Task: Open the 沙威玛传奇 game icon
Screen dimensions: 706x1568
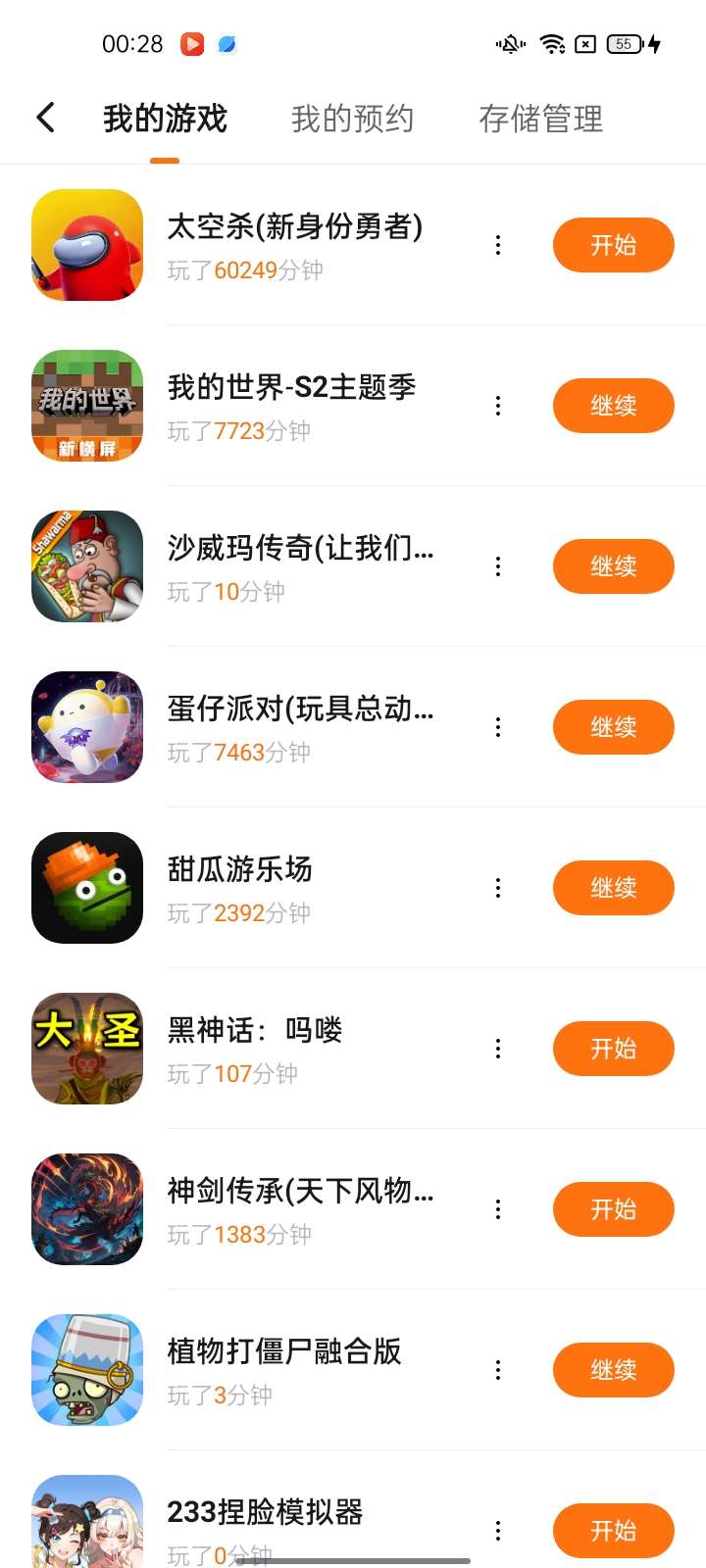Action: pos(87,566)
